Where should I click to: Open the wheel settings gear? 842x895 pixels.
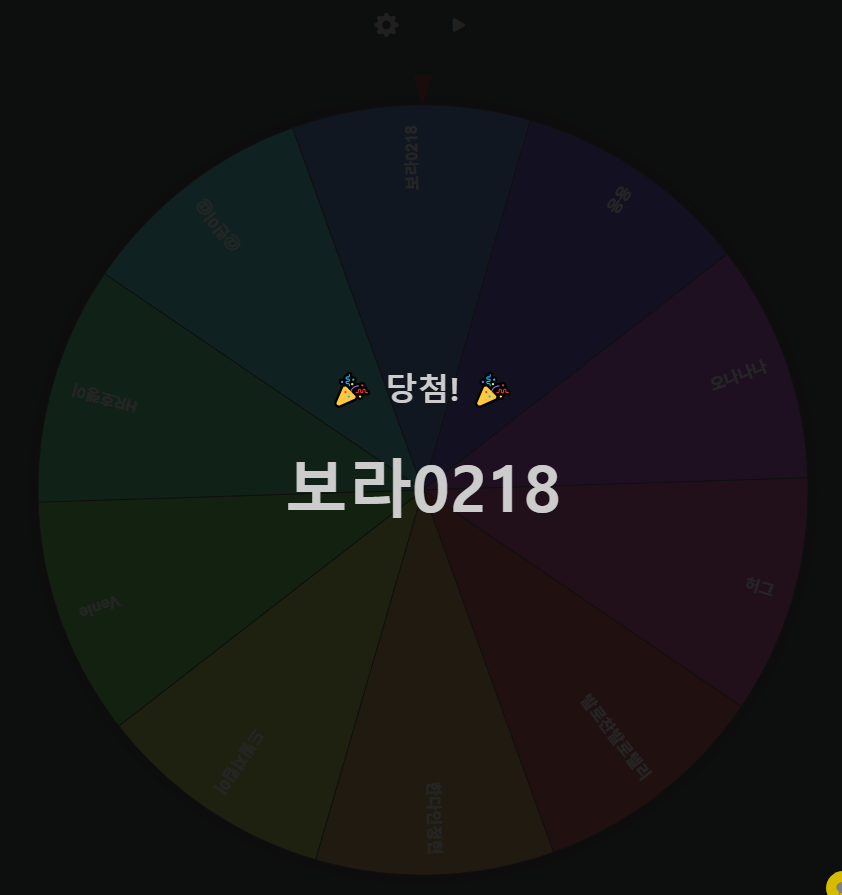tap(386, 25)
